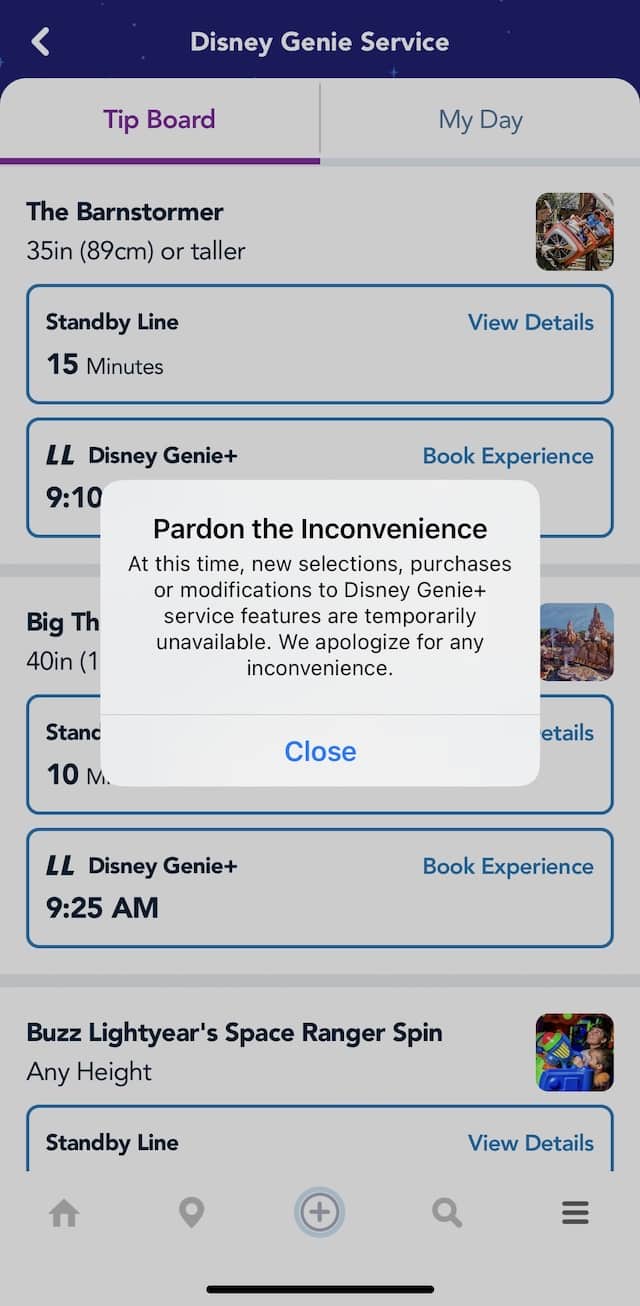Image resolution: width=640 pixels, height=1306 pixels.
Task: Dismiss the dialog with Close
Action: (320, 751)
